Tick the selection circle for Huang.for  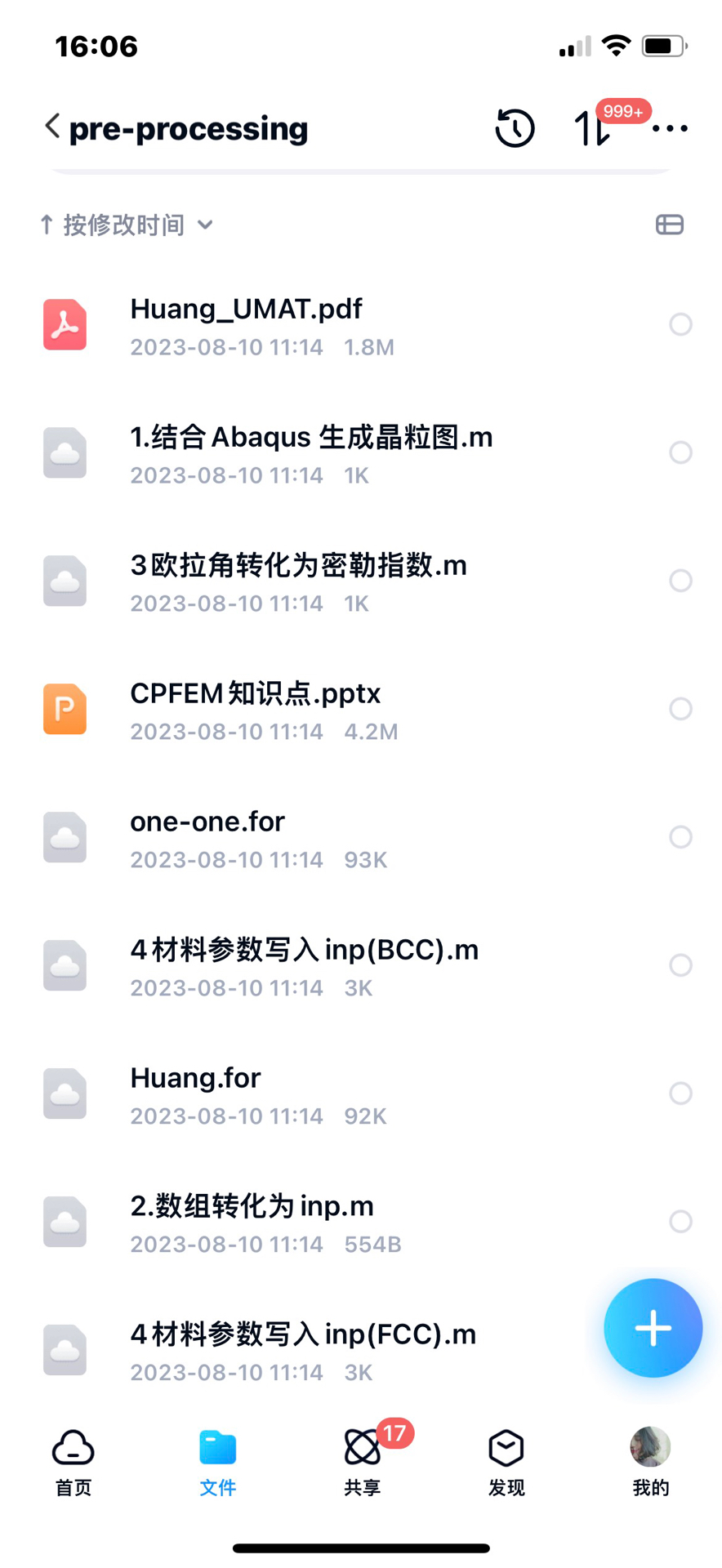680,1094
